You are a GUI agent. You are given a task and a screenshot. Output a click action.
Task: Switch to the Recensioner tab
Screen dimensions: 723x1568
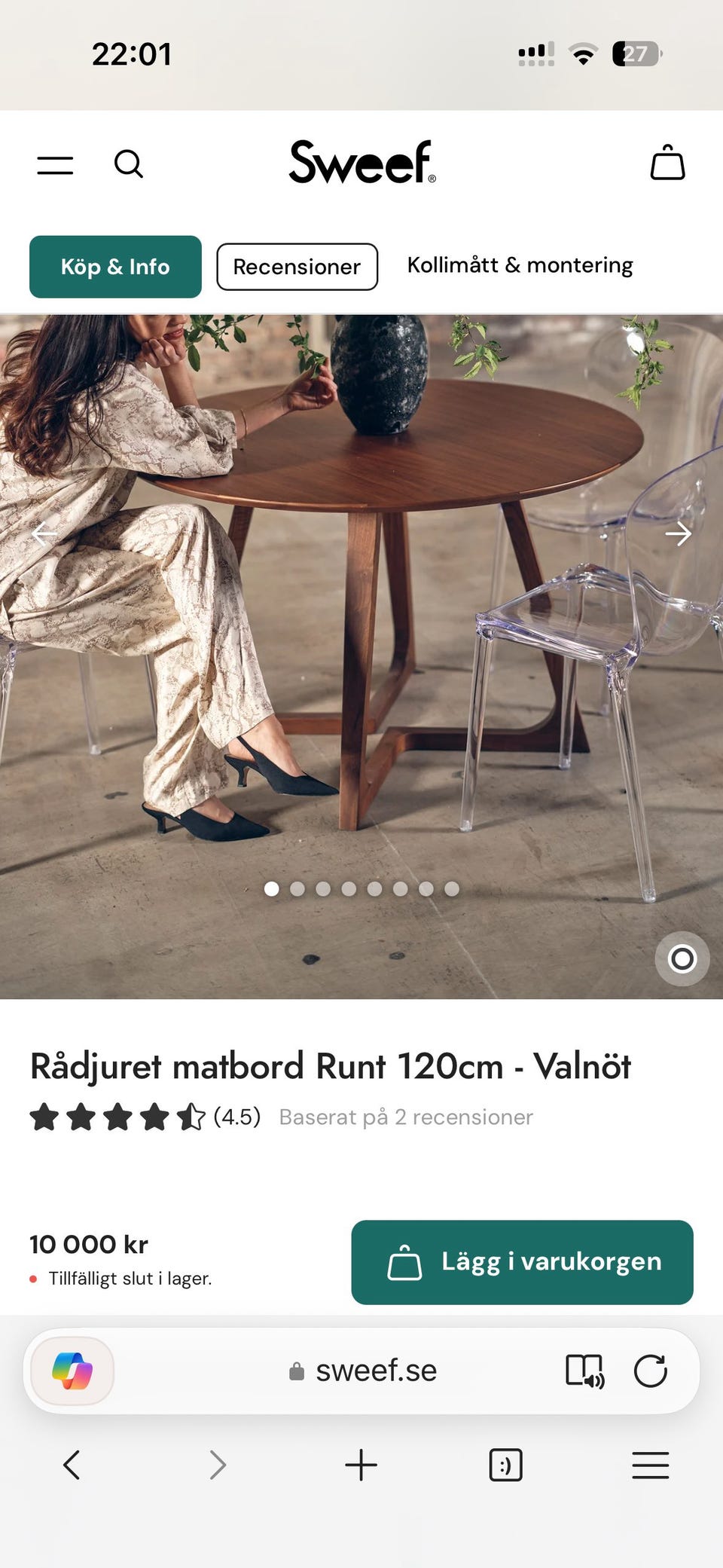[x=297, y=266]
